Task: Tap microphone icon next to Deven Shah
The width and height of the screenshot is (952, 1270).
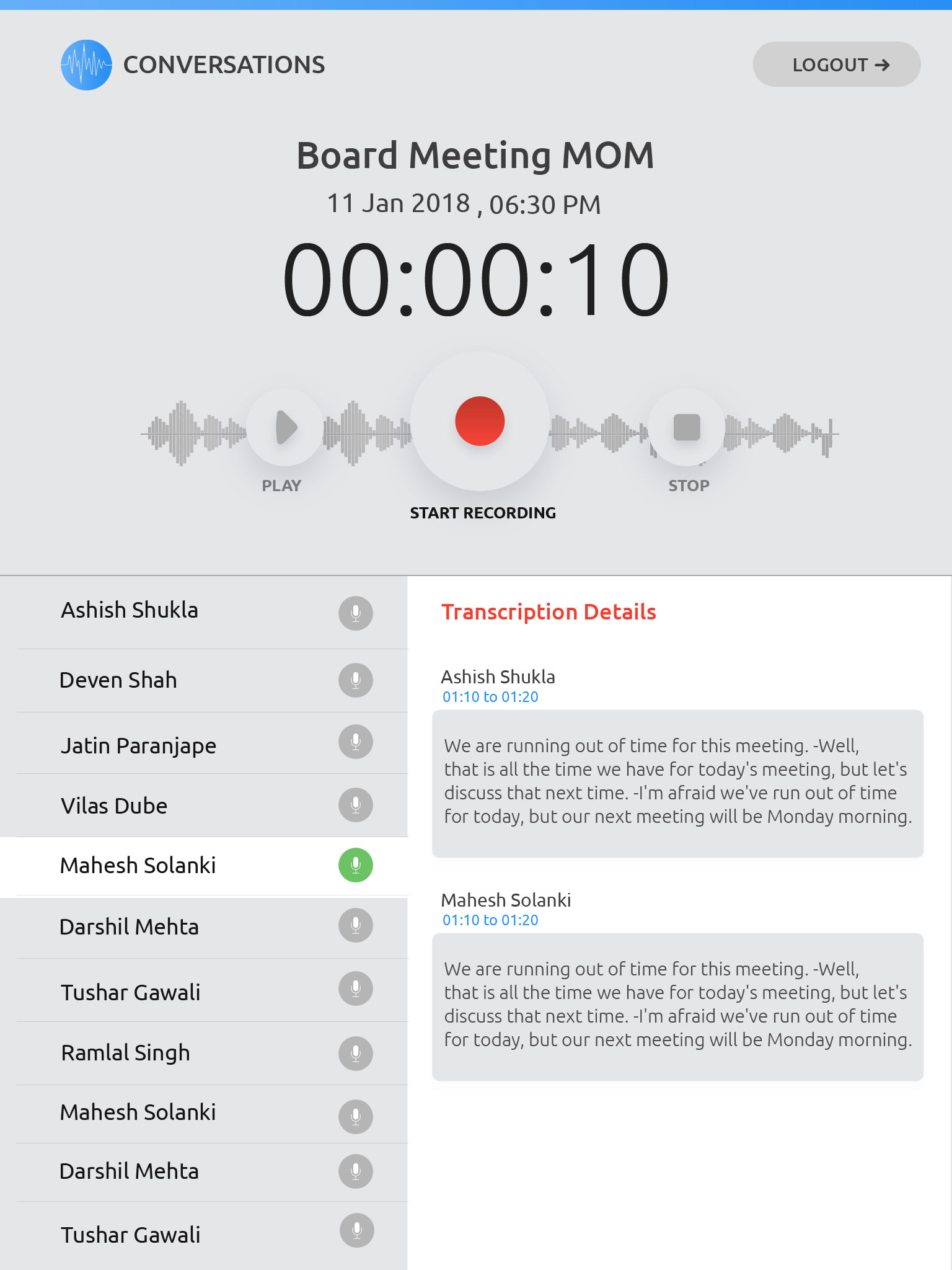Action: [356, 680]
